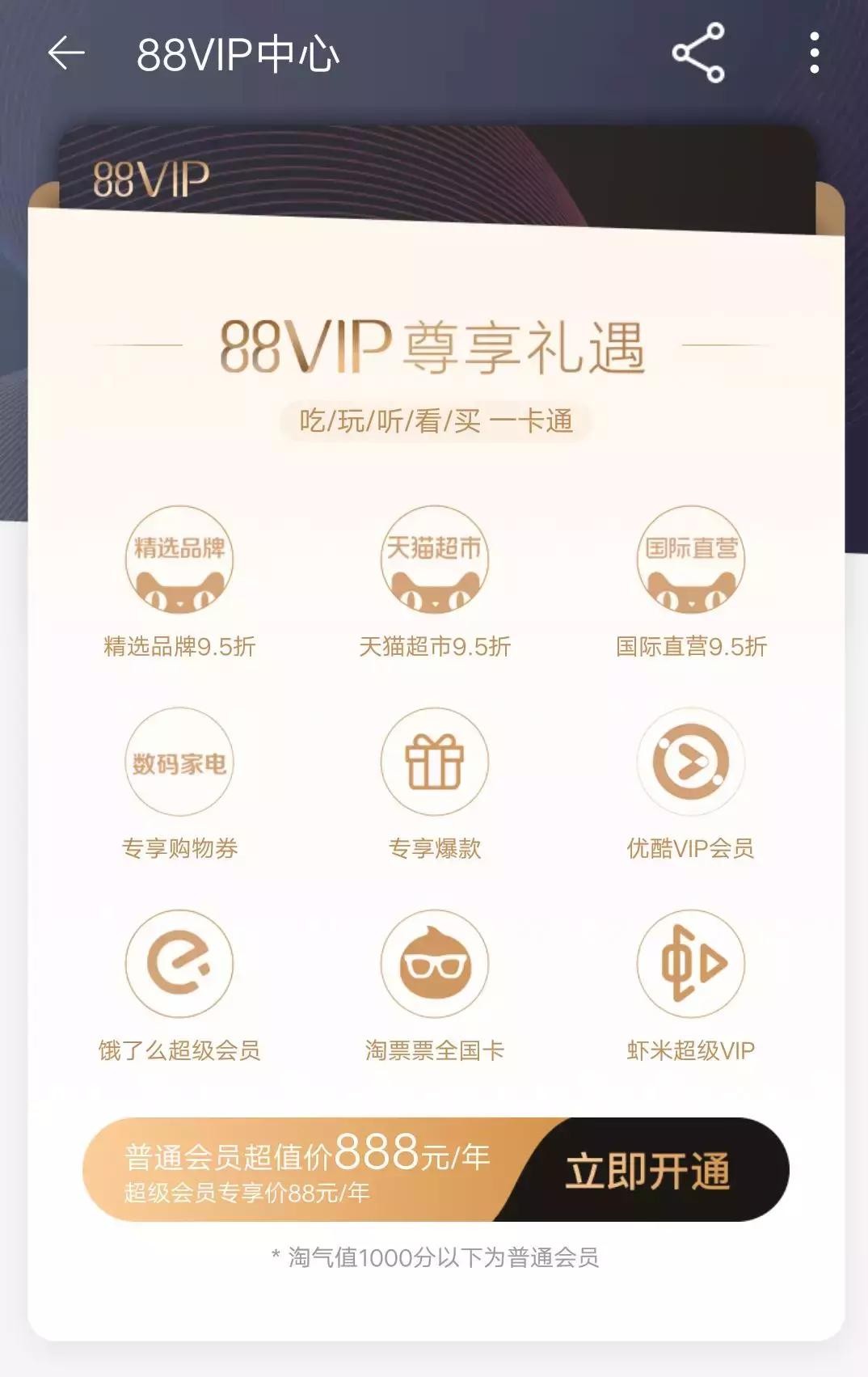View the 专享爆款 gift benefit
868x1377 pixels.
pos(435,762)
